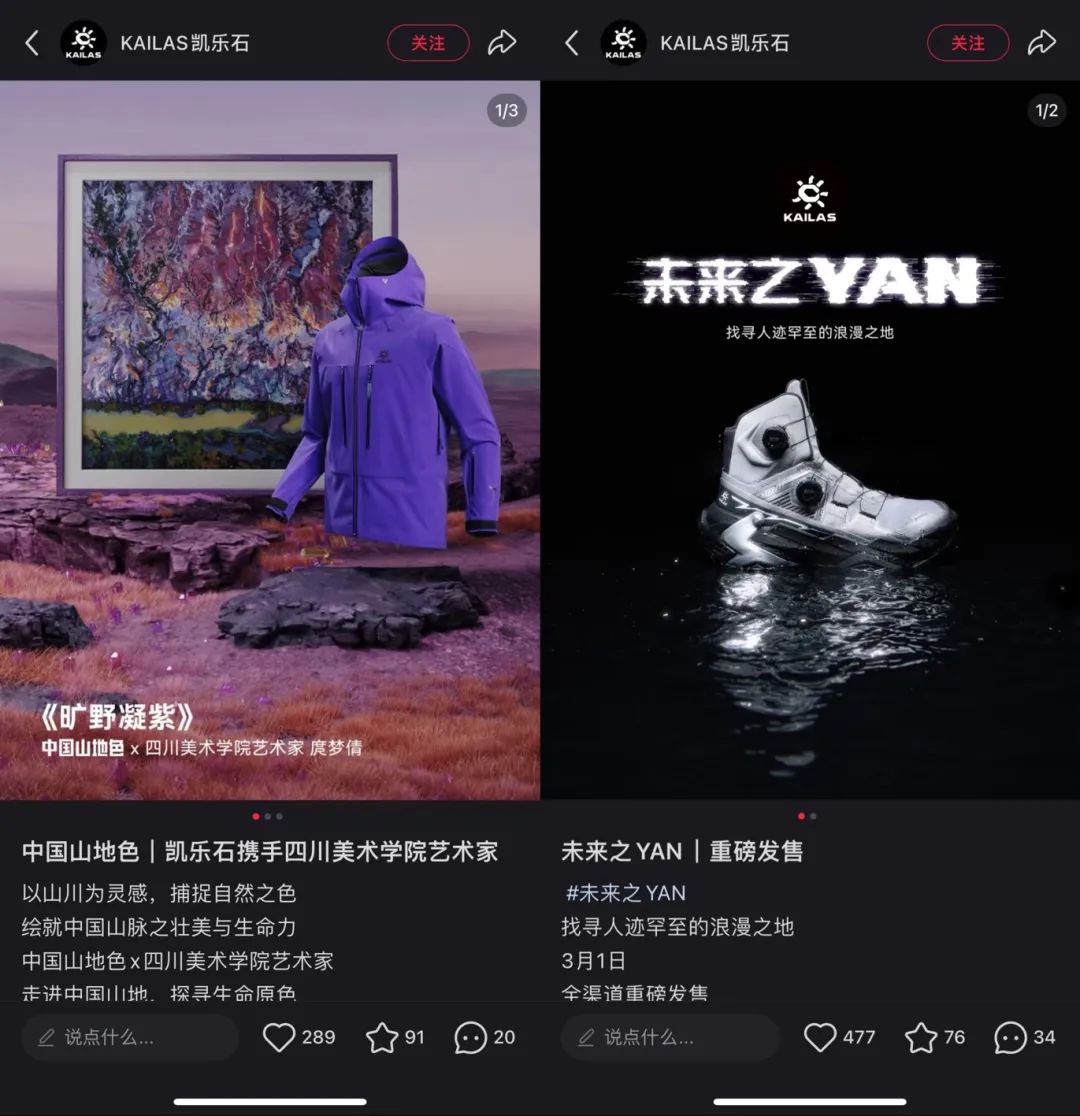Open KAILAS profile avatar above the shoe image

pos(623,43)
